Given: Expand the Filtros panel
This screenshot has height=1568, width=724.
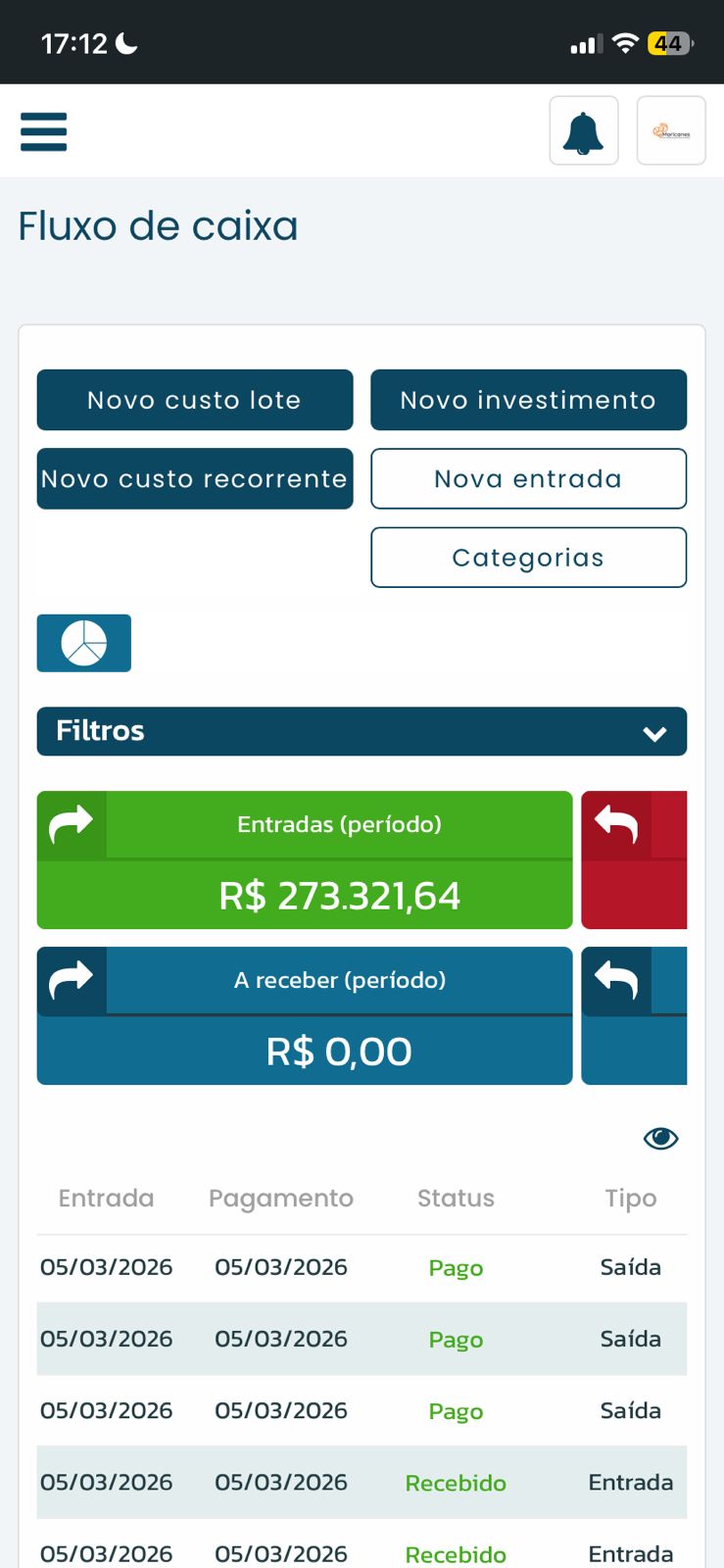Looking at the screenshot, I should (x=362, y=731).
